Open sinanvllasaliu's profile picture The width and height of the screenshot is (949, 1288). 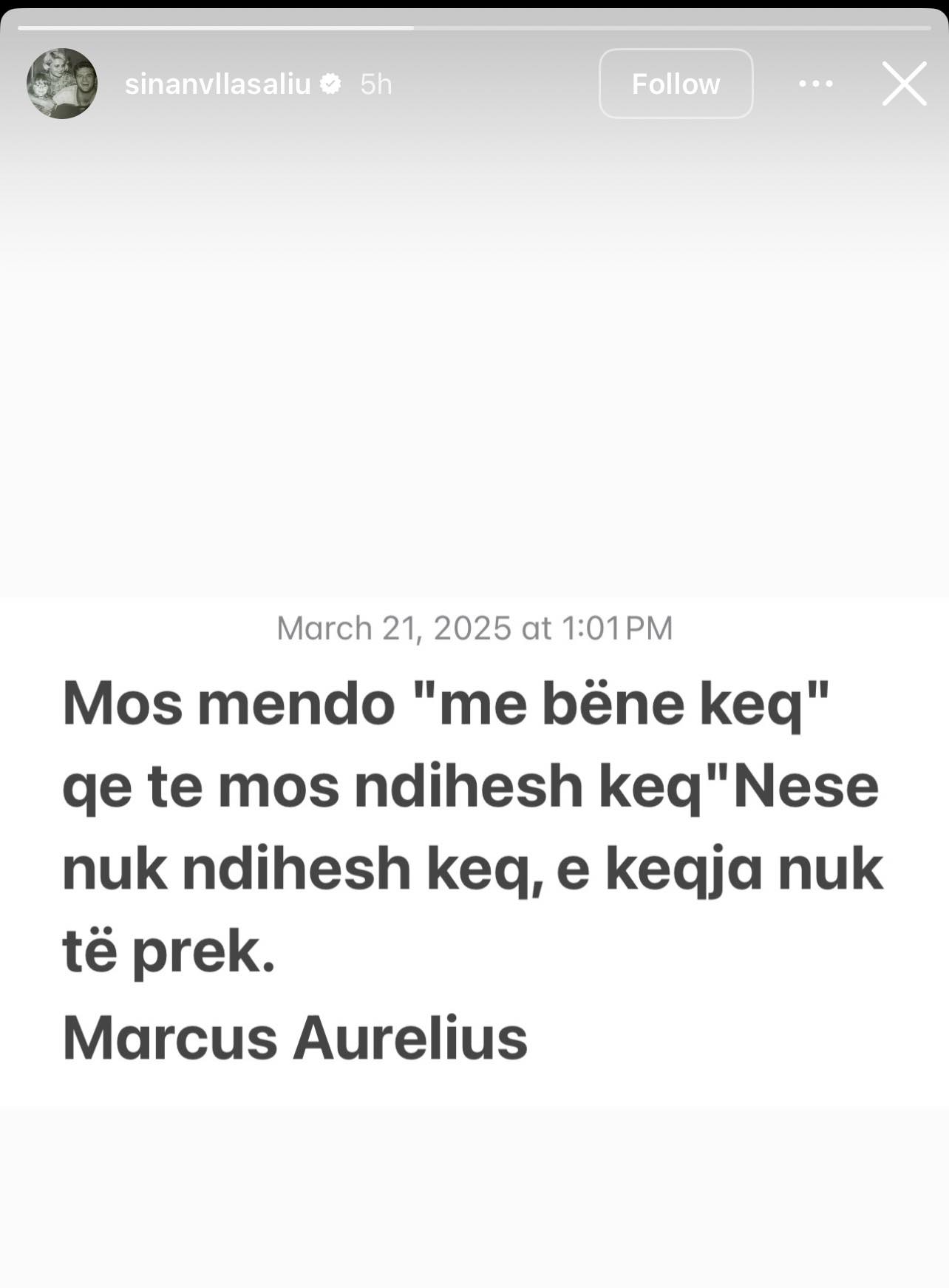62,84
